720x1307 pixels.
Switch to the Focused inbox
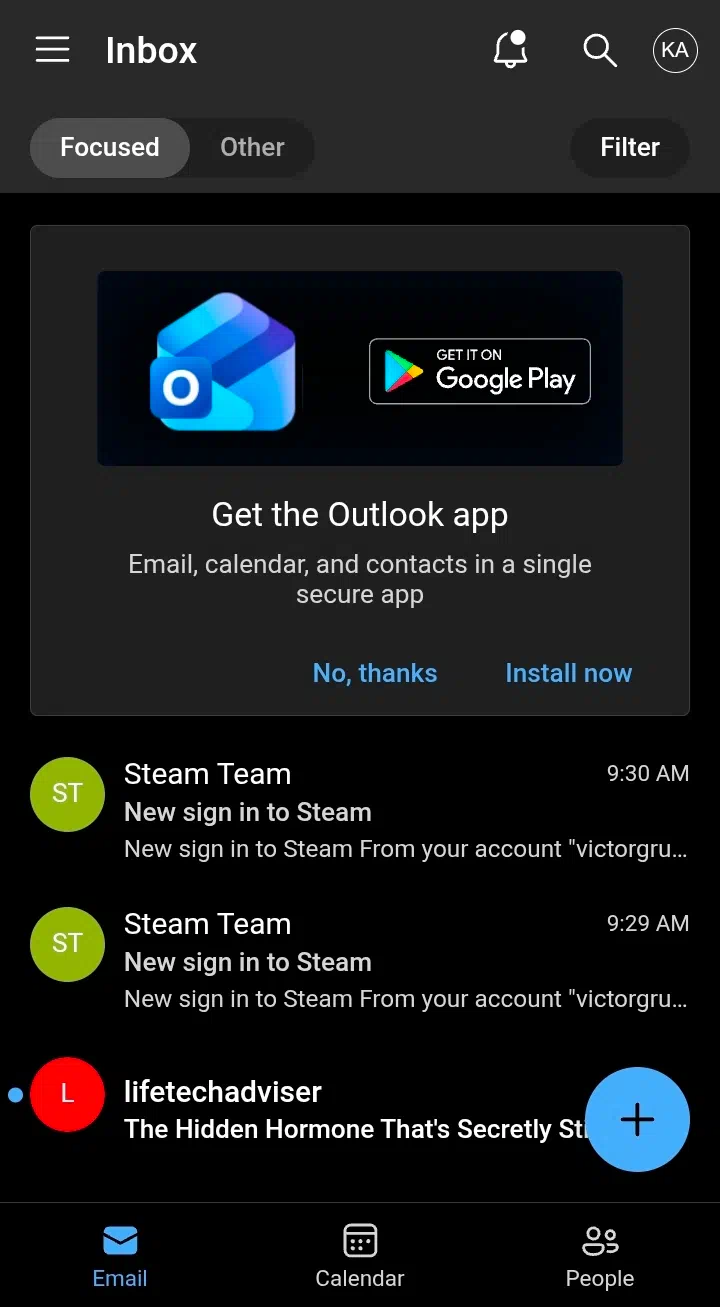(110, 147)
